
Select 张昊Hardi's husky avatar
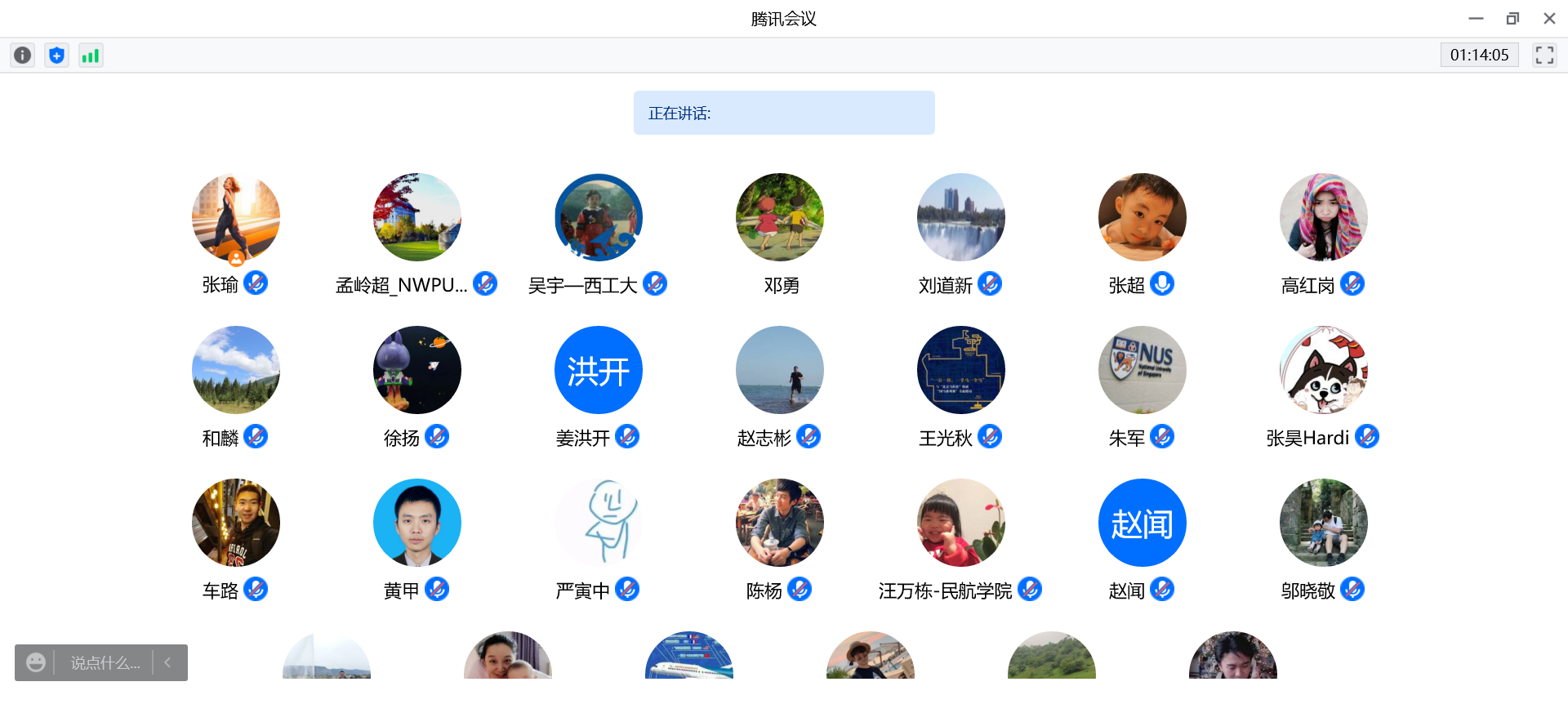(1324, 370)
